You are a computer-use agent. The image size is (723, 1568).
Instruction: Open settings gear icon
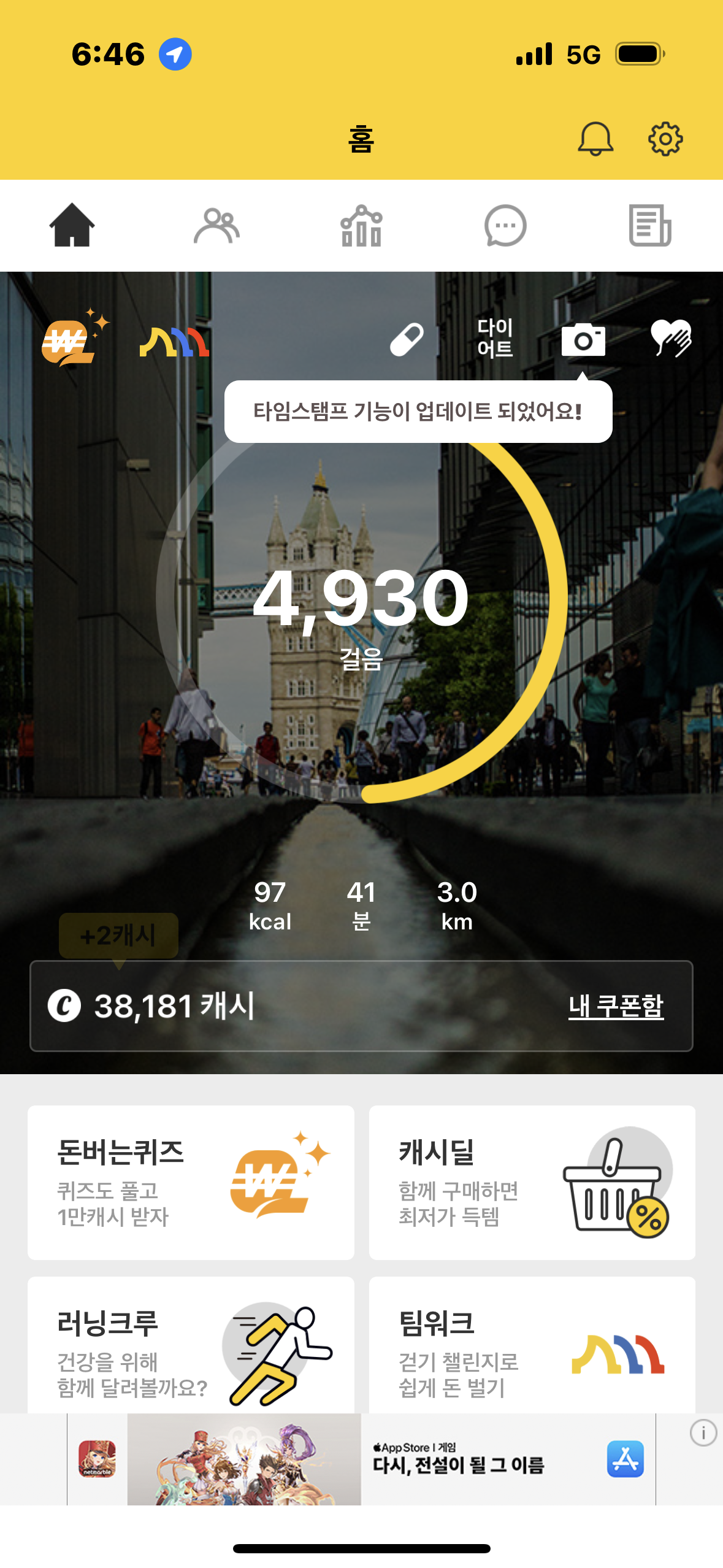pyautogui.click(x=665, y=139)
